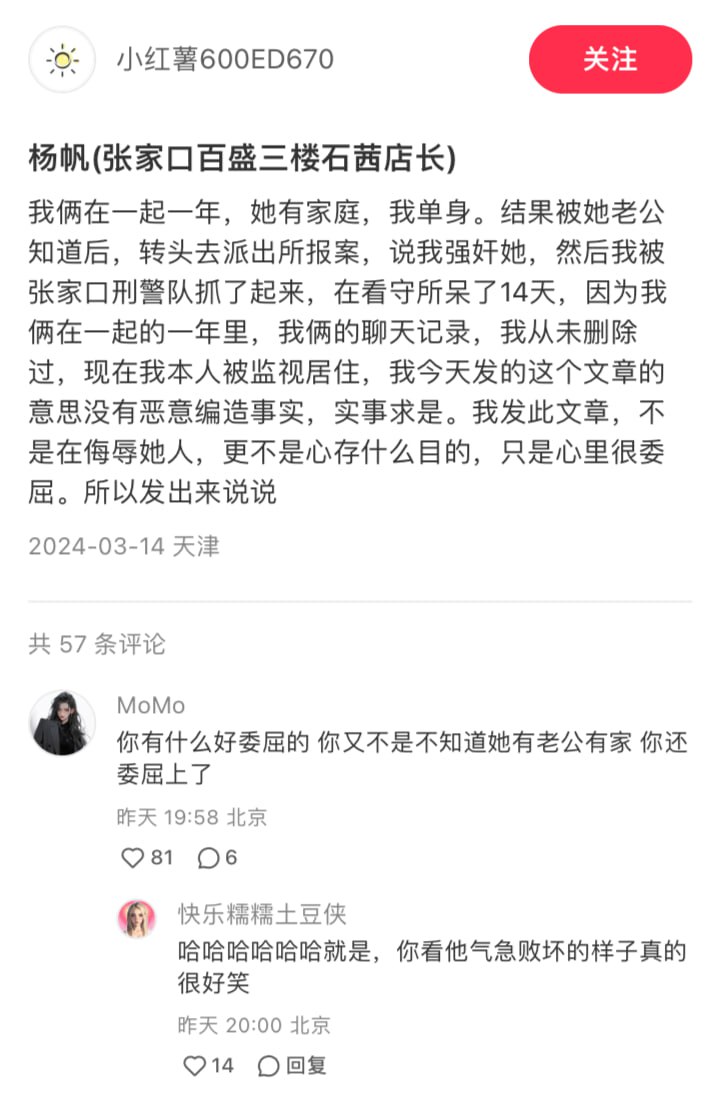Expand the 6 replies under MoMo's comment
This screenshot has height=1098, width=722.
tap(208, 857)
